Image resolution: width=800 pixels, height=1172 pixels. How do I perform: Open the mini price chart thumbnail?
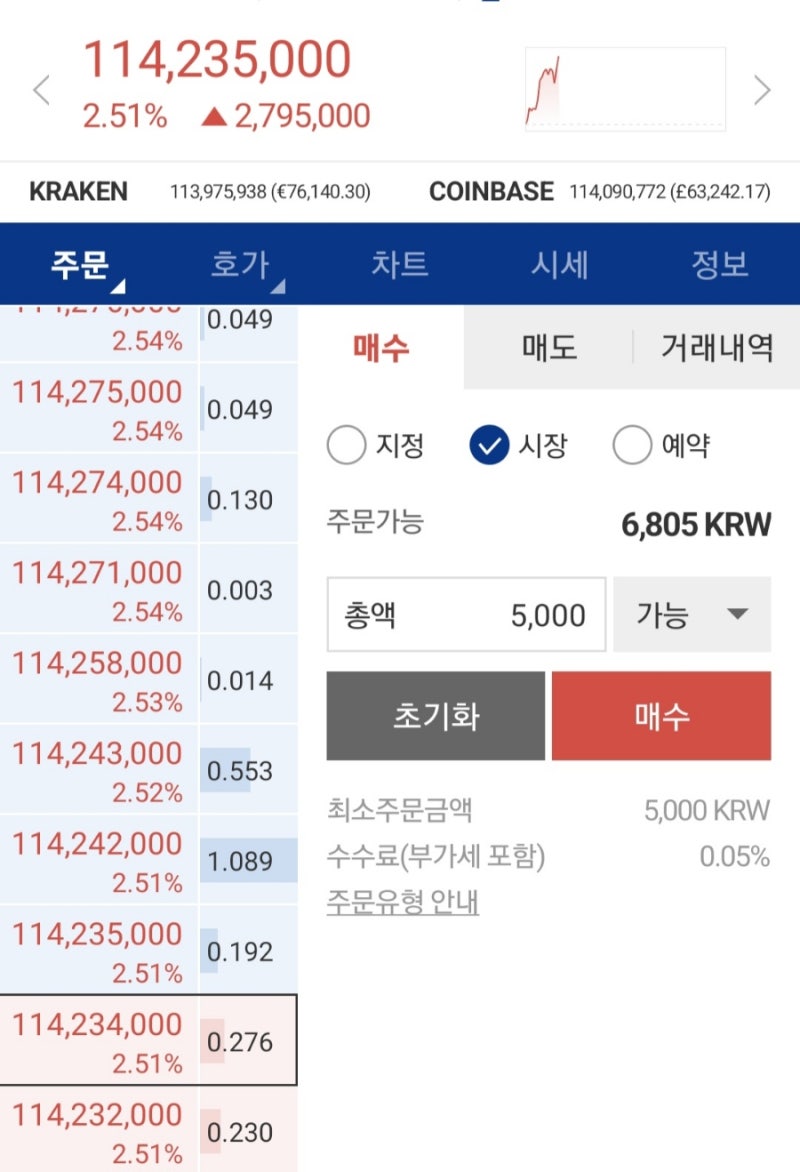click(x=625, y=87)
